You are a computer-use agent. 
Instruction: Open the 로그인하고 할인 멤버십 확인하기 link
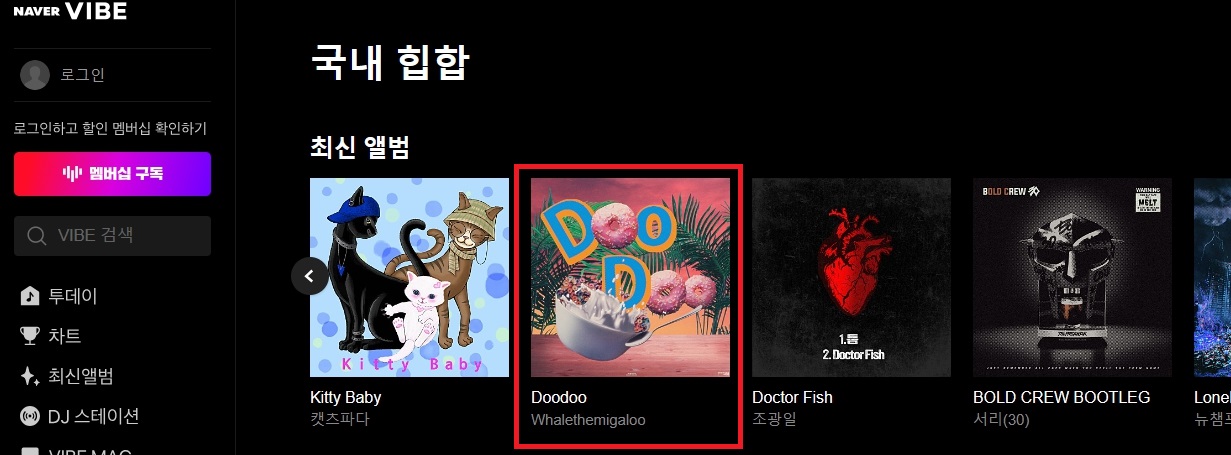pos(110,129)
